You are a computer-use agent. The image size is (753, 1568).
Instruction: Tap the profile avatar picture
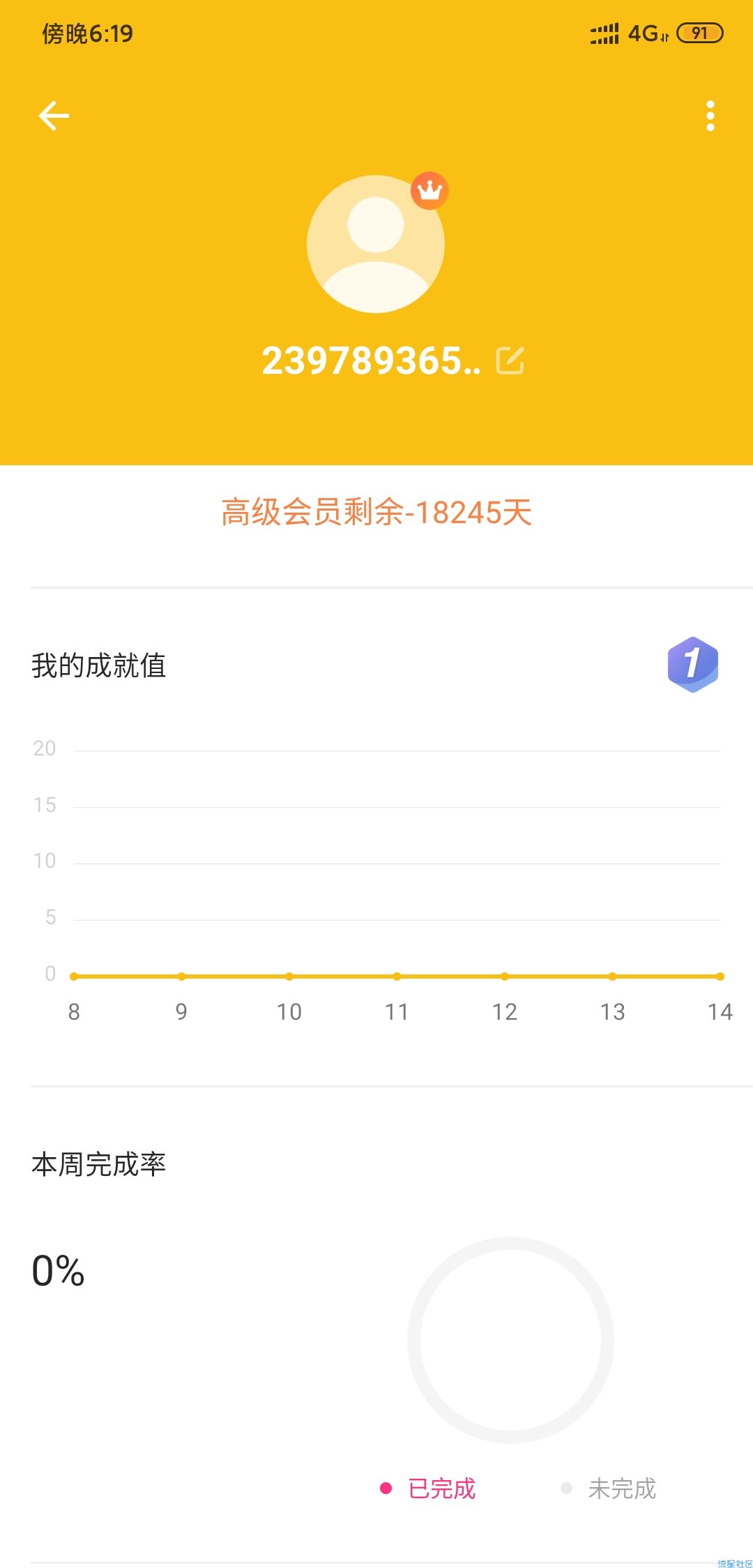(x=376, y=243)
